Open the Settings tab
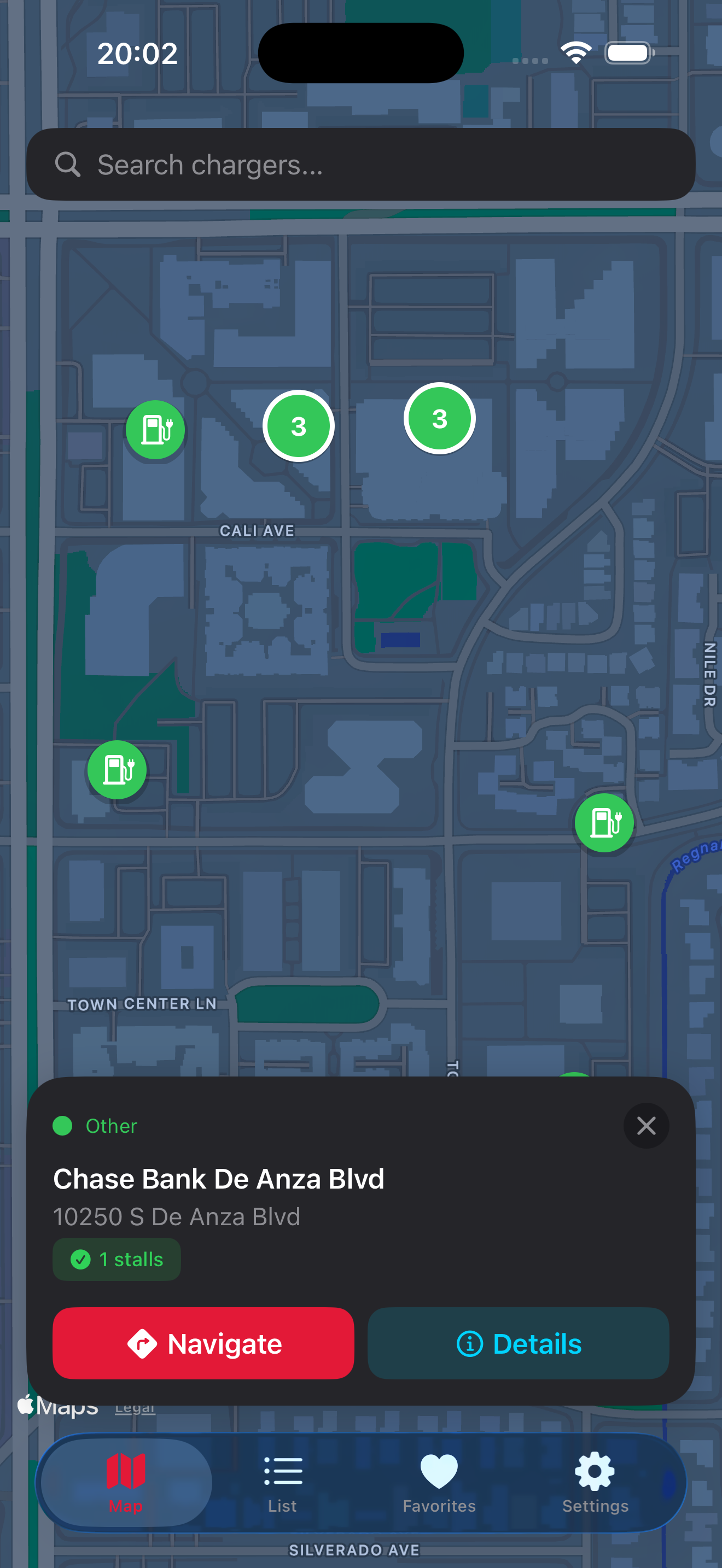This screenshot has height=1568, width=722. point(595,1482)
